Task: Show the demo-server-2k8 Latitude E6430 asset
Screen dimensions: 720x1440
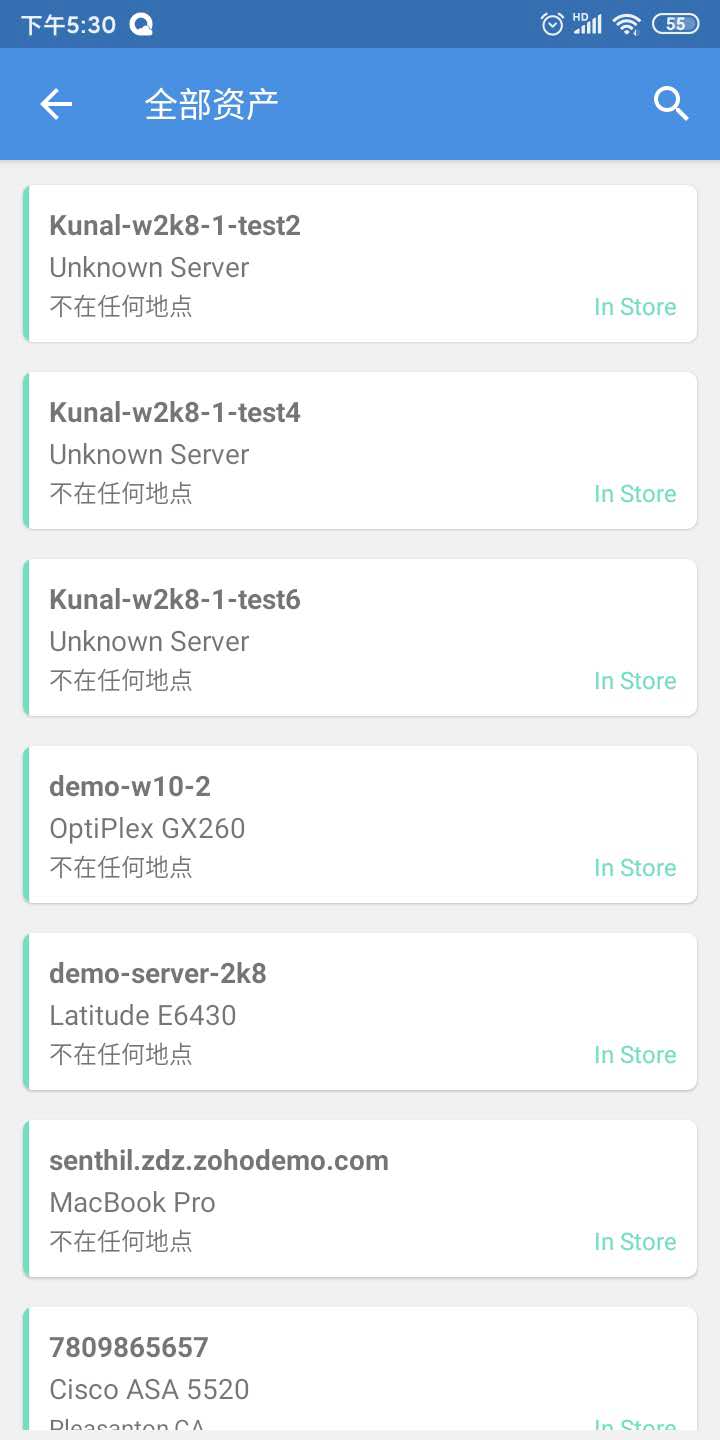Action: 360,1012
